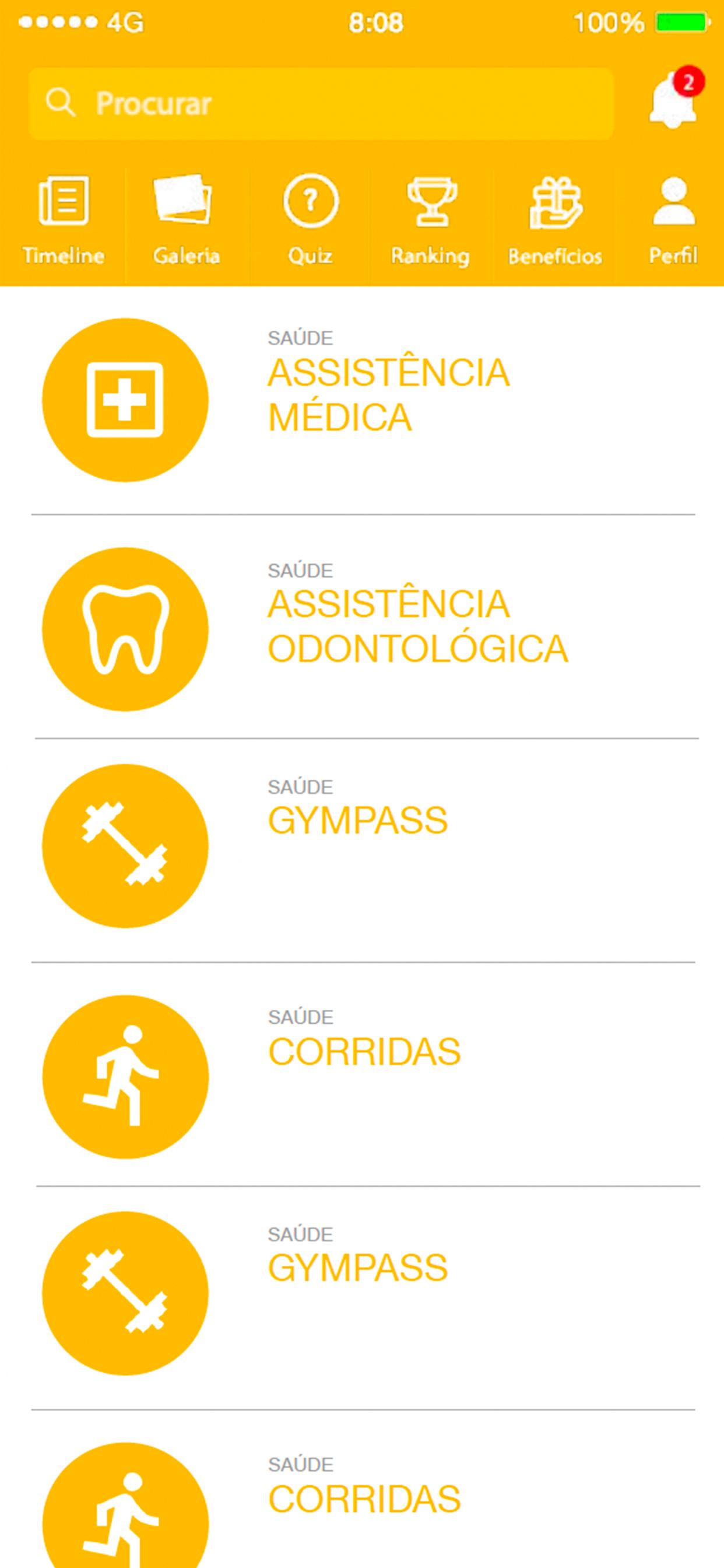Open the notifications bell

click(673, 101)
